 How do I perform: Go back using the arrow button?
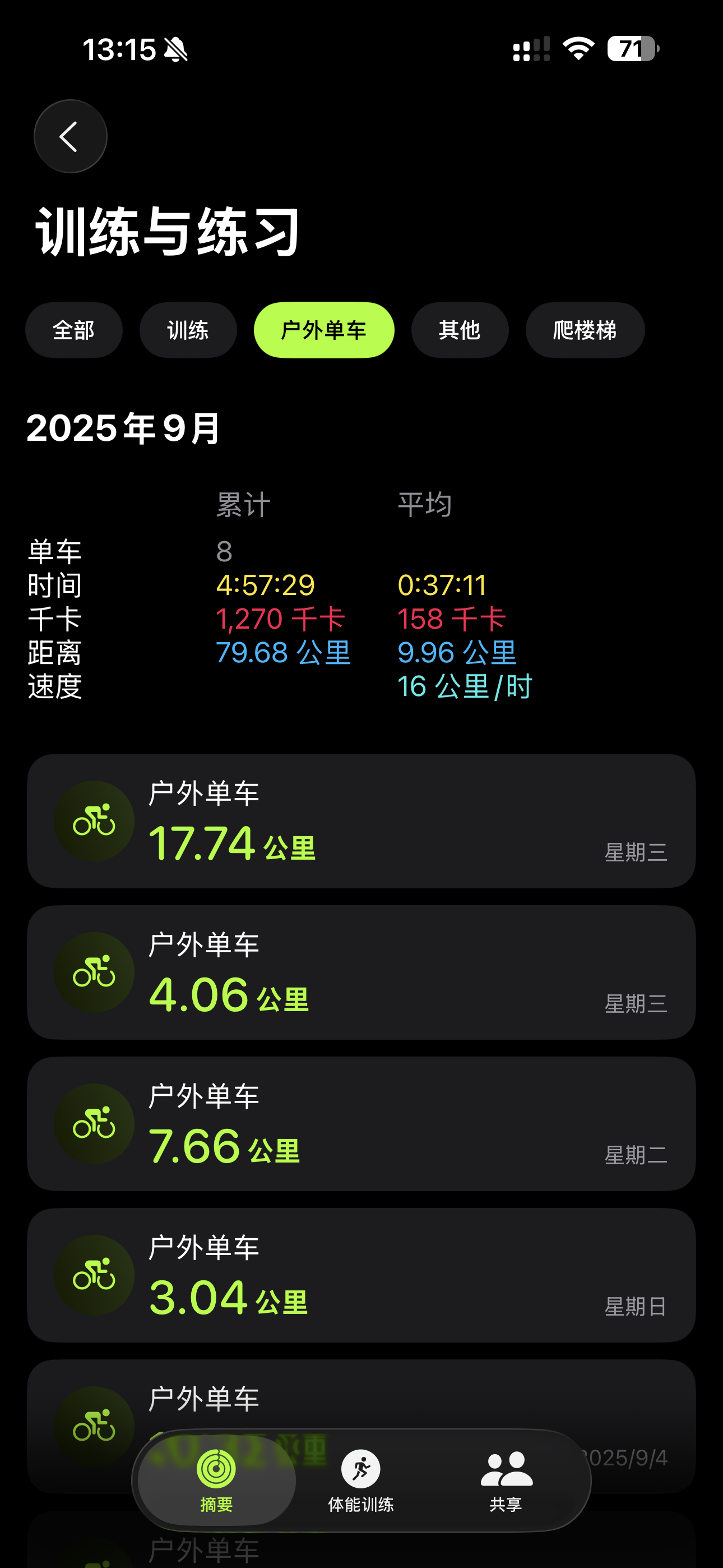coord(70,136)
